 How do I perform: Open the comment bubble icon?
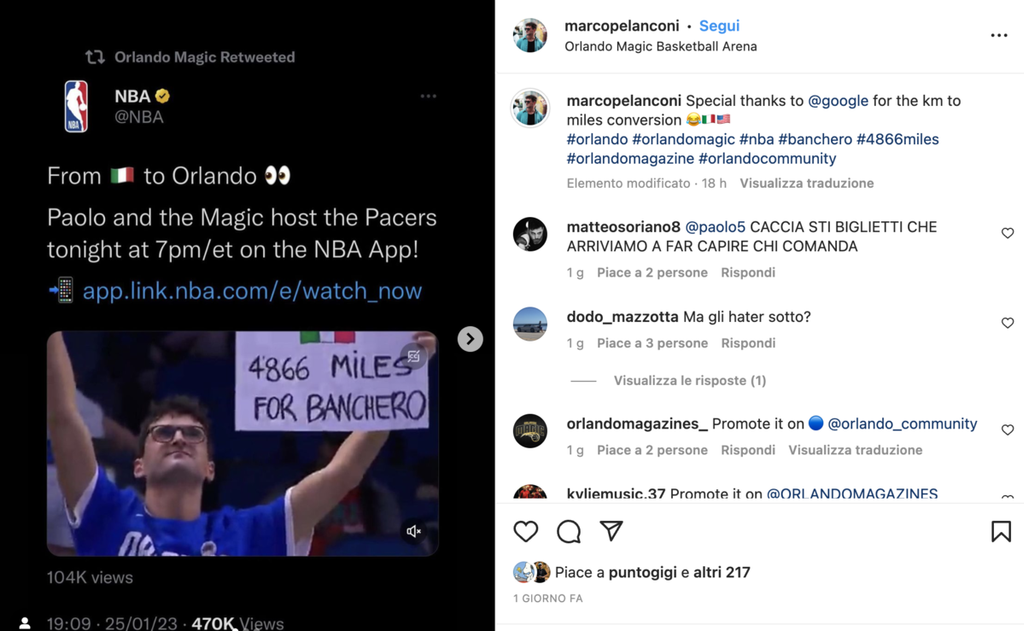[x=569, y=531]
